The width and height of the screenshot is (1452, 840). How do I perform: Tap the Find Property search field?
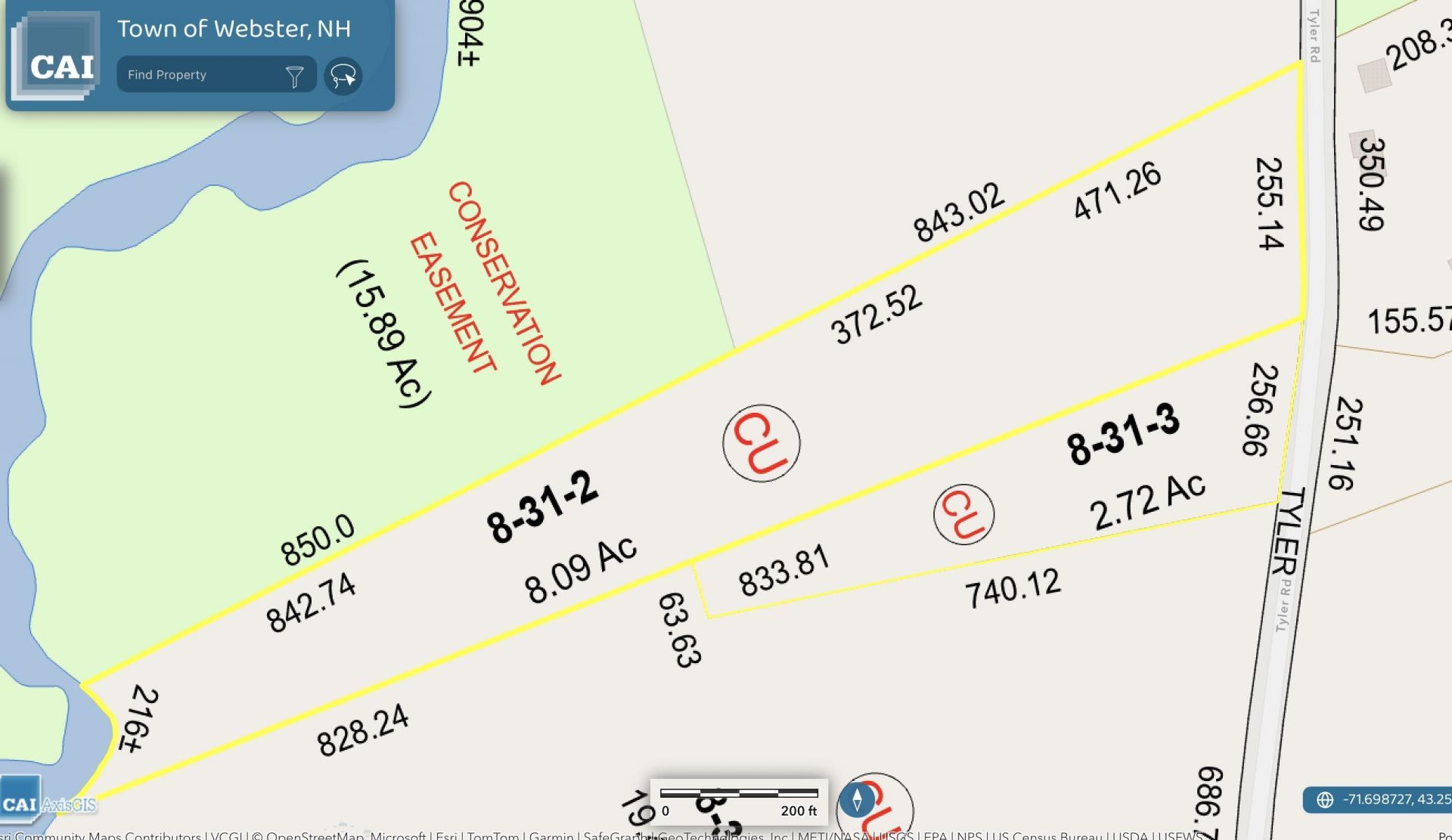pyautogui.click(x=202, y=75)
